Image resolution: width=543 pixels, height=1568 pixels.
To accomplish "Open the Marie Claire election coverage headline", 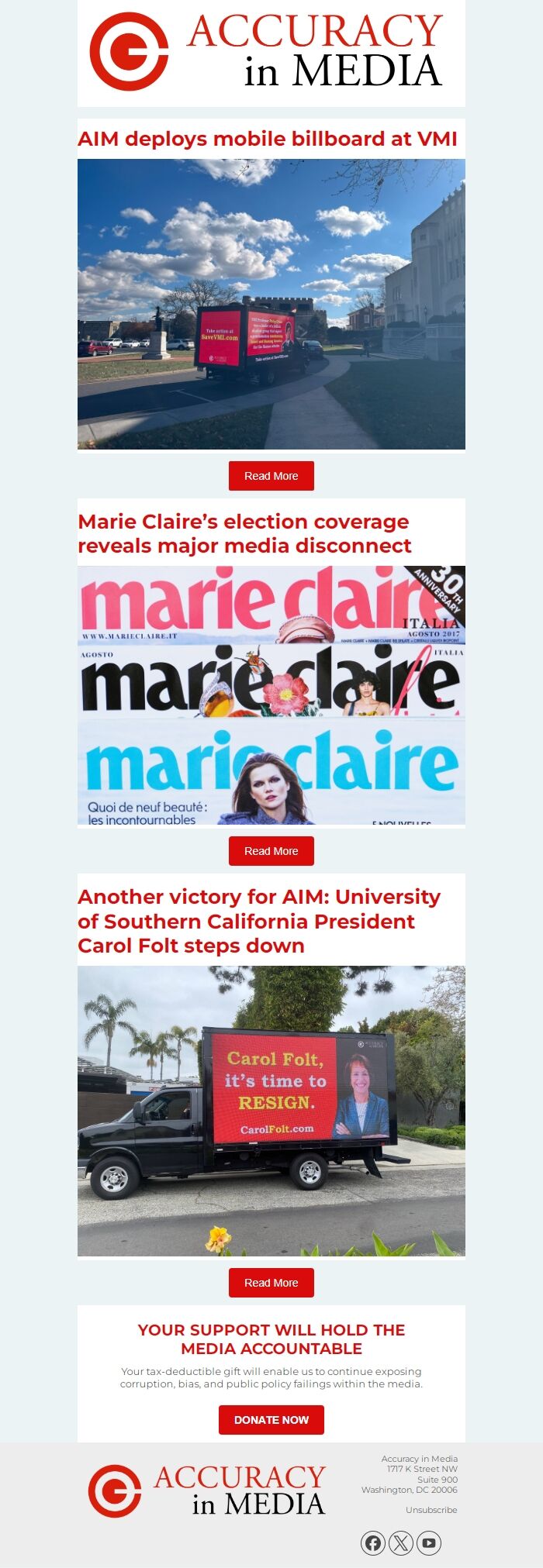I will pyautogui.click(x=244, y=533).
